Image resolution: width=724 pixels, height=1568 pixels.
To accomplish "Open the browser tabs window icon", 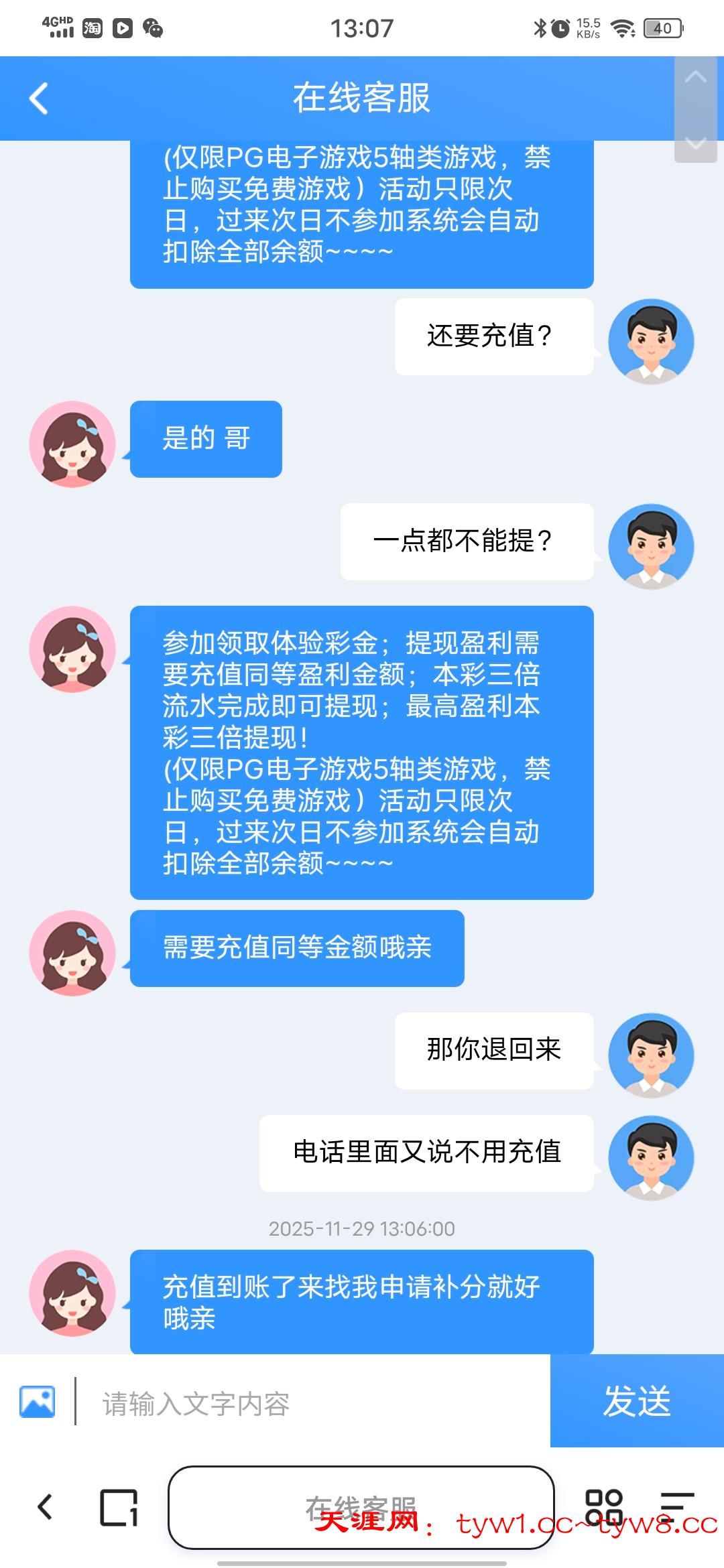I will [119, 1508].
